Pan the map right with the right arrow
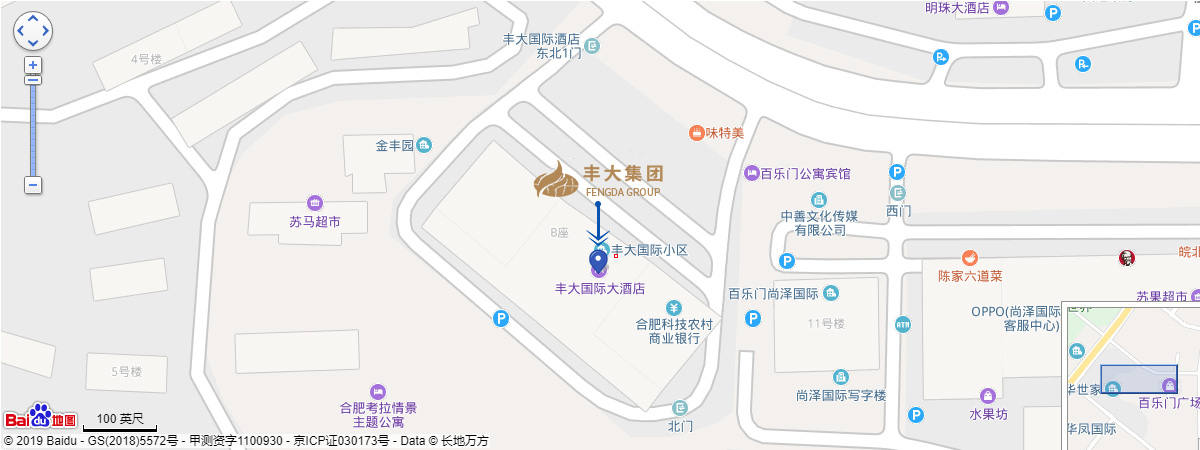1200x450 pixels. point(46,32)
